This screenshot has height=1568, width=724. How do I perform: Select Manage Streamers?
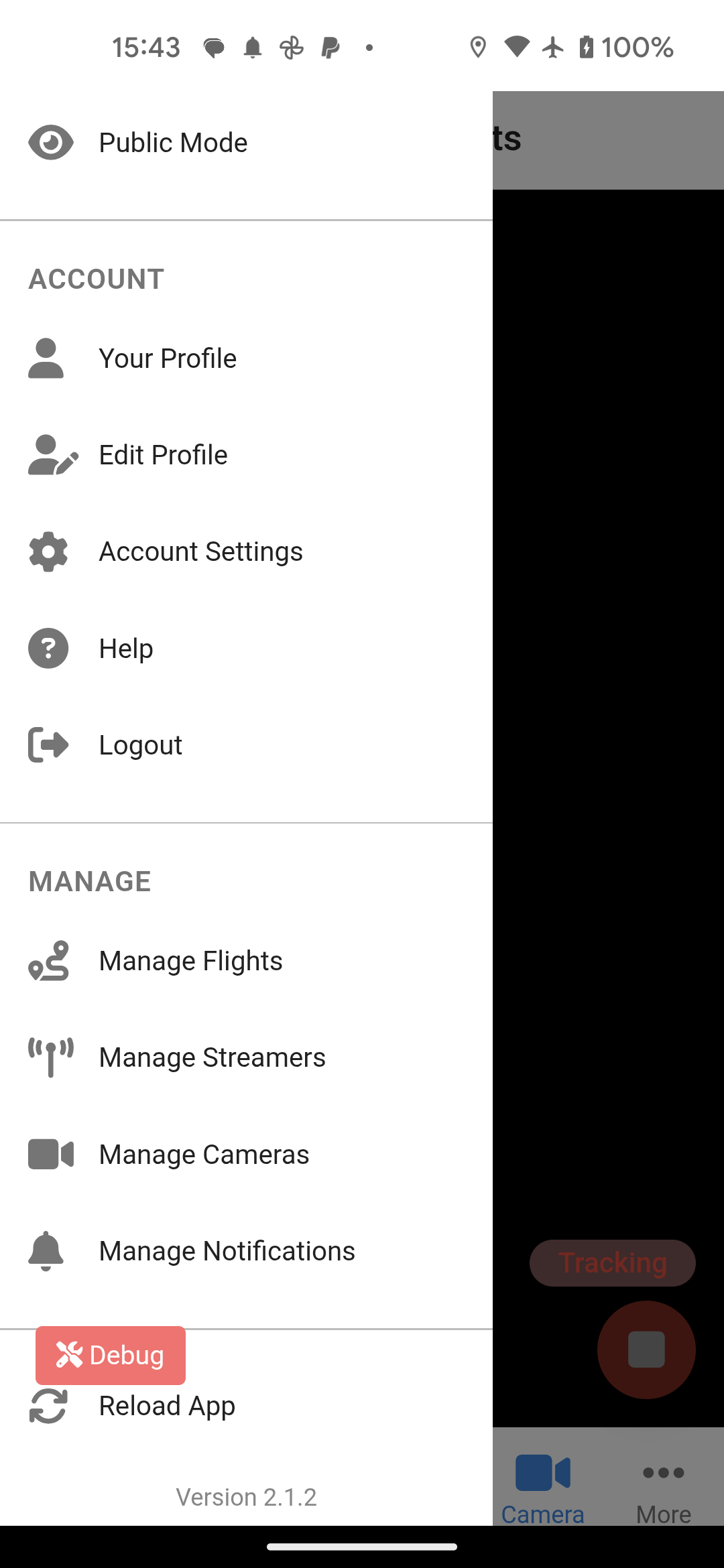pyautogui.click(x=212, y=1057)
